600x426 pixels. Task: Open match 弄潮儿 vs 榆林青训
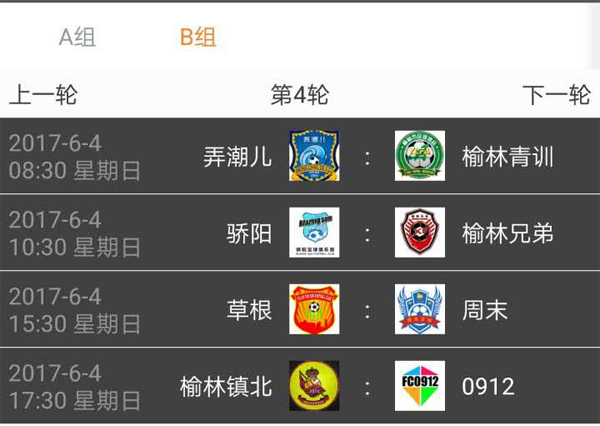click(x=300, y=157)
